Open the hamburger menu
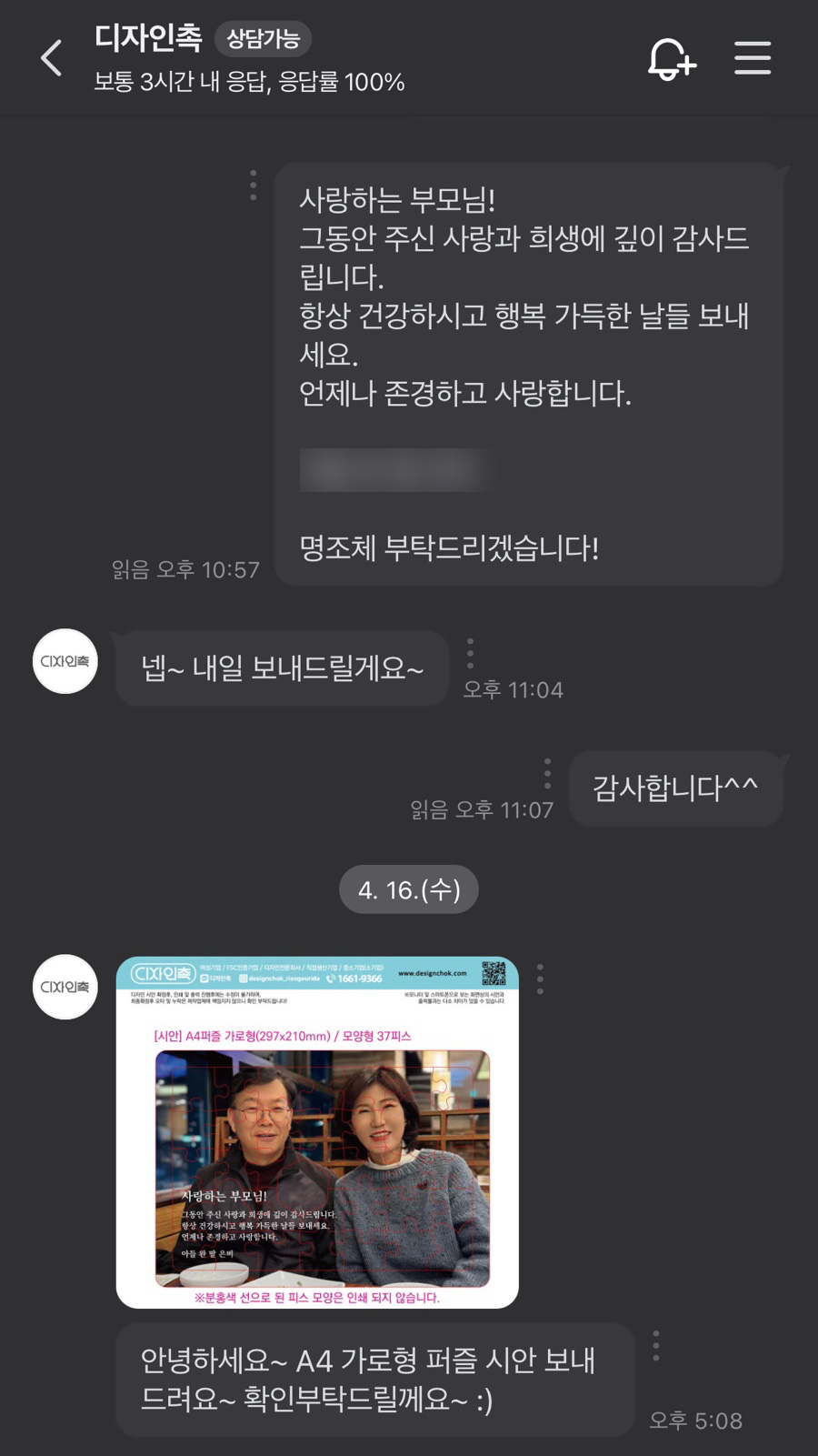818x1456 pixels. pos(753,58)
